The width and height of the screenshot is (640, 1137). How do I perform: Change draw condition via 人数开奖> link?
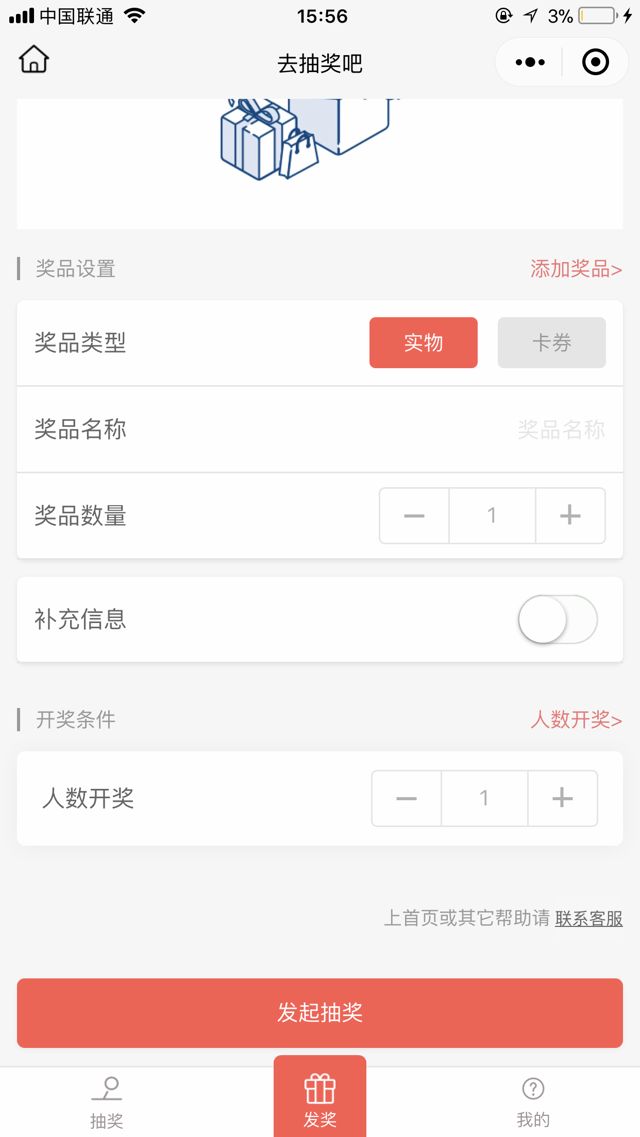point(576,720)
